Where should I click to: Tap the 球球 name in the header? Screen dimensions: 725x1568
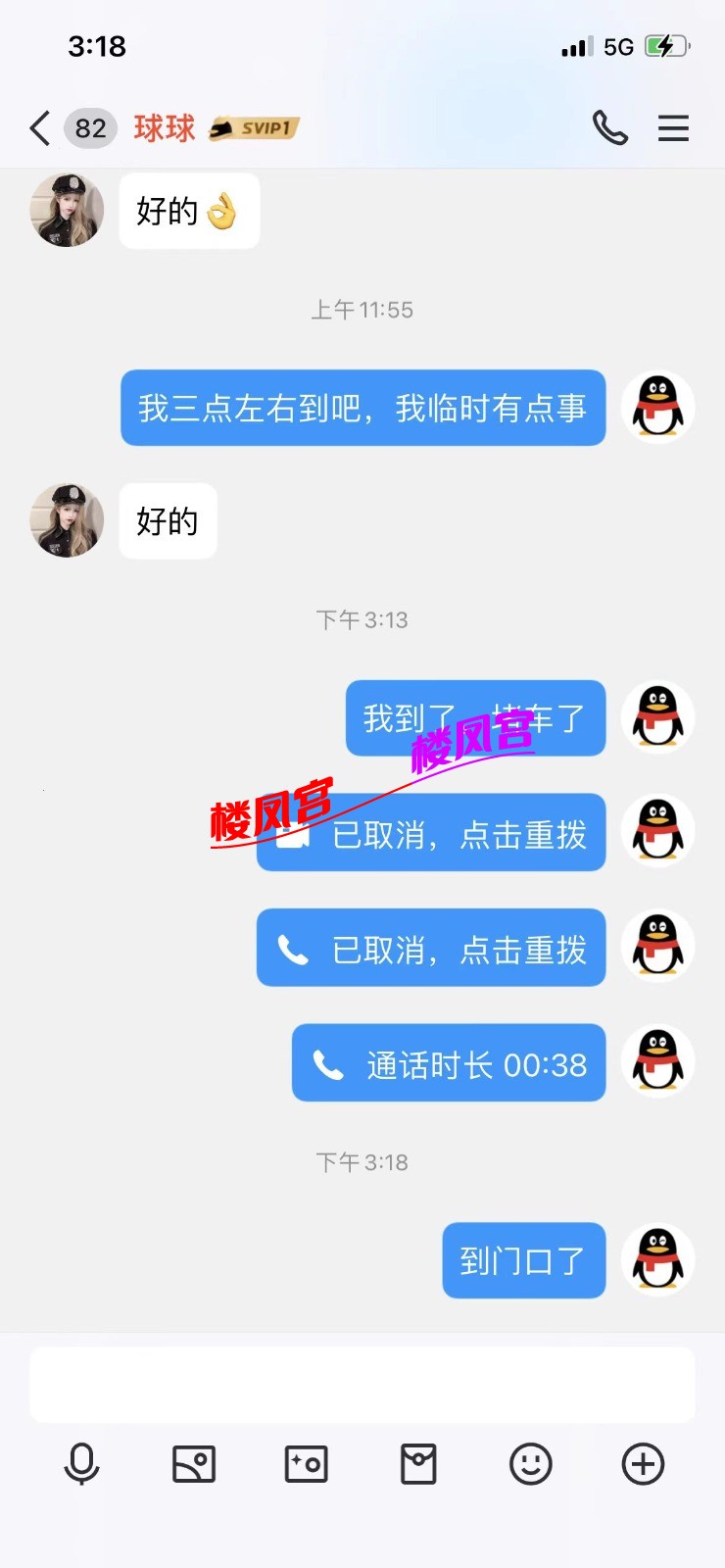click(165, 128)
